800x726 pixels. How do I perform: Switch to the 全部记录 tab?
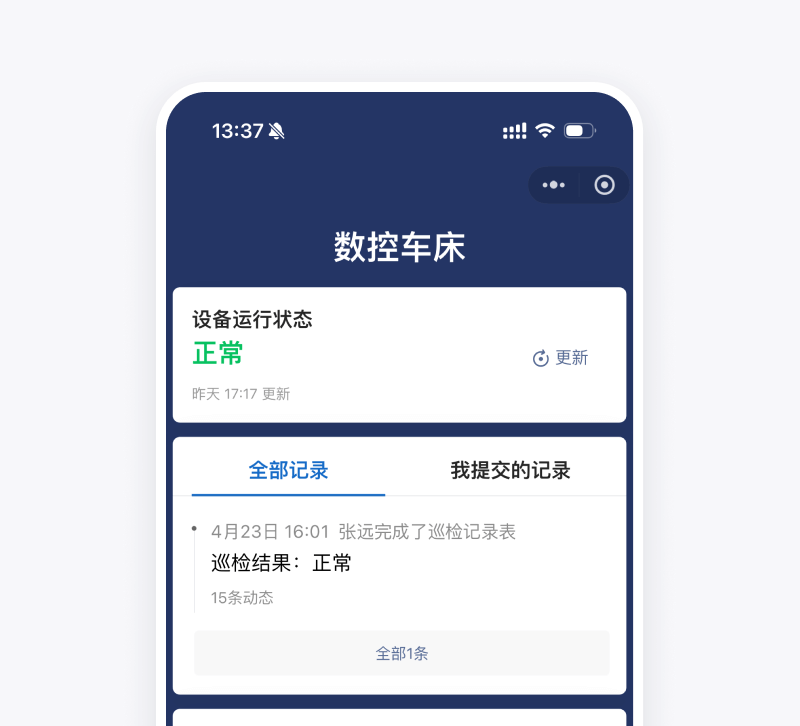(288, 470)
